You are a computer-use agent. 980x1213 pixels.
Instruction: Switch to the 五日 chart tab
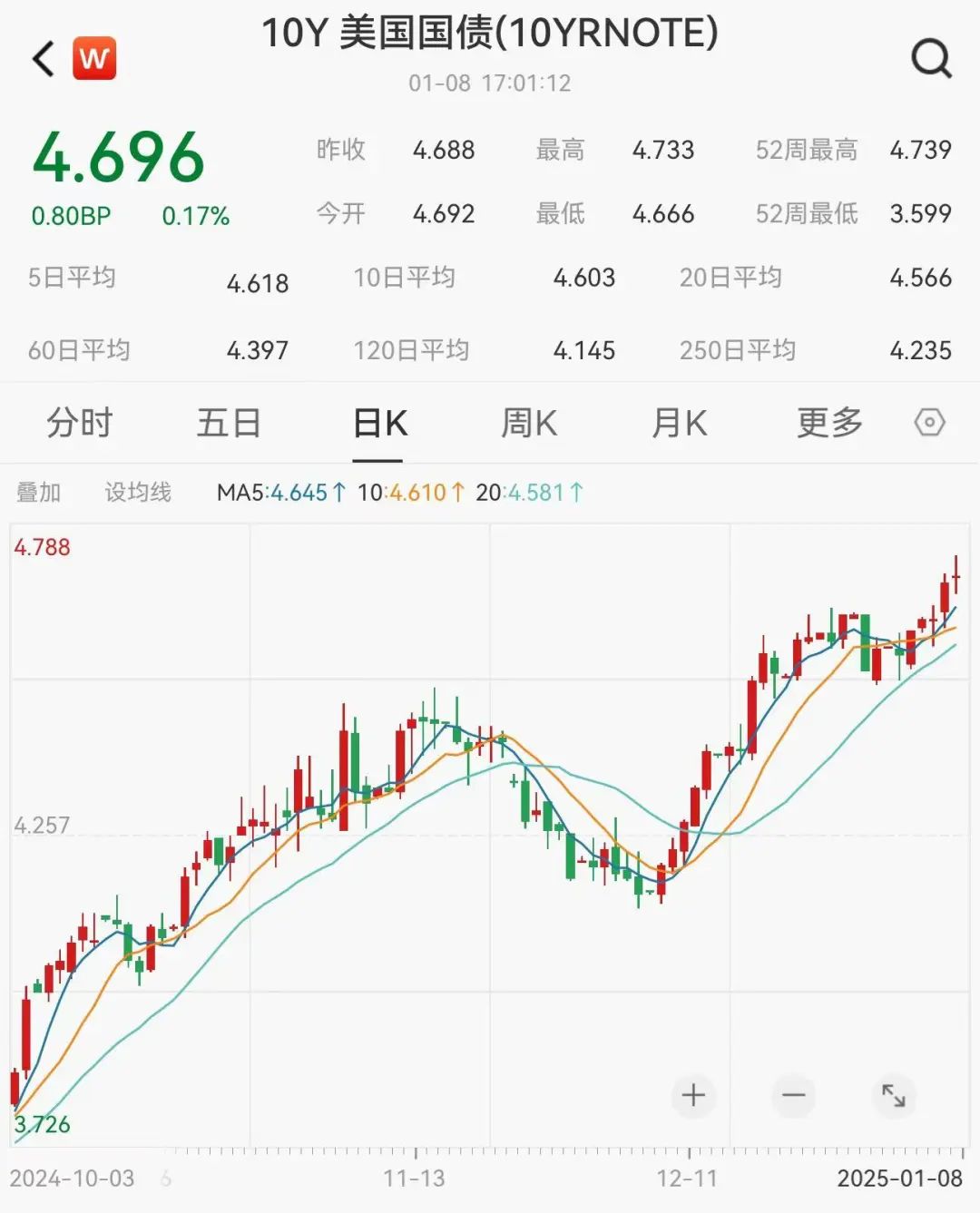point(229,423)
